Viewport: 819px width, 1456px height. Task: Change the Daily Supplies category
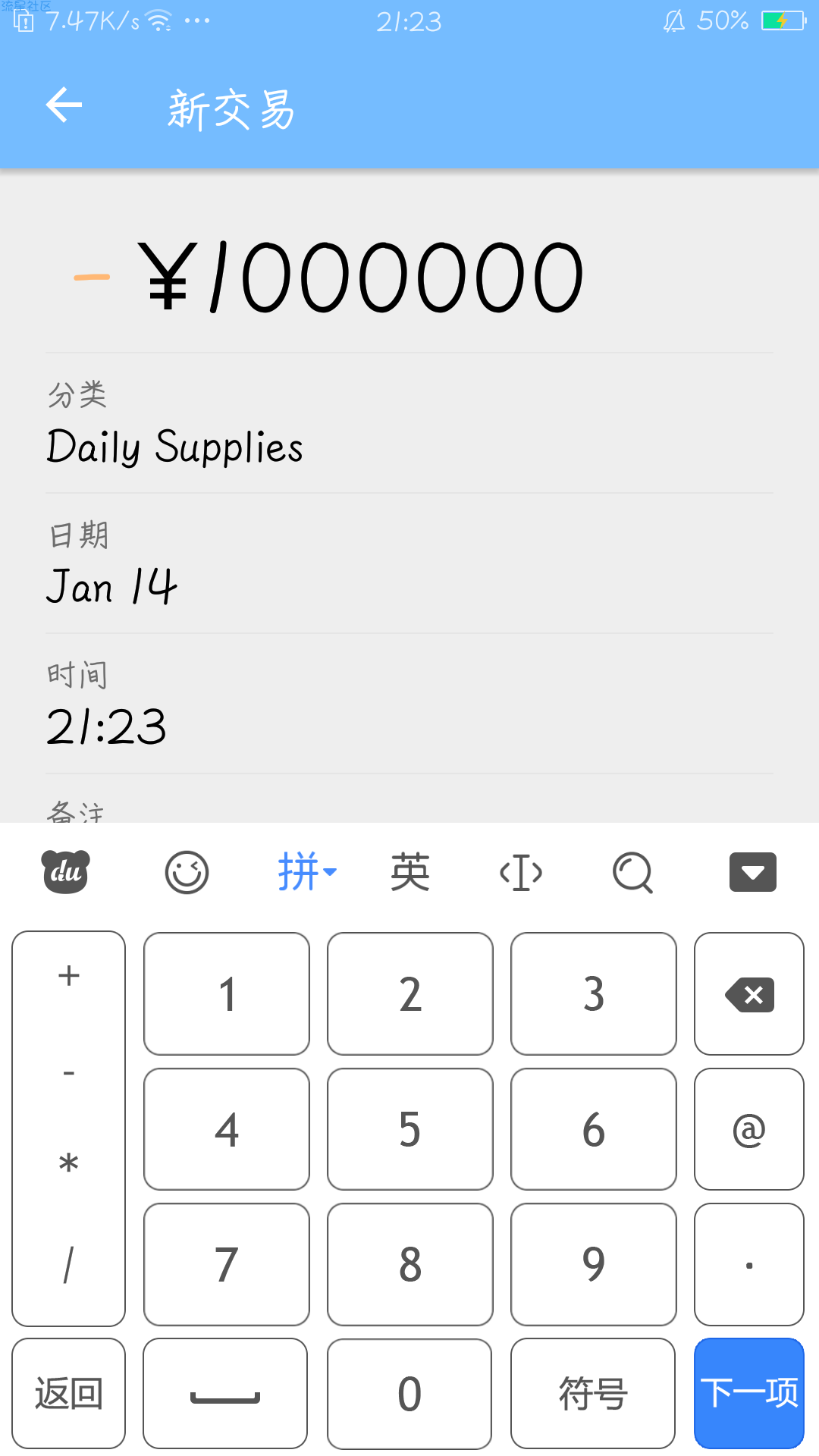click(175, 446)
